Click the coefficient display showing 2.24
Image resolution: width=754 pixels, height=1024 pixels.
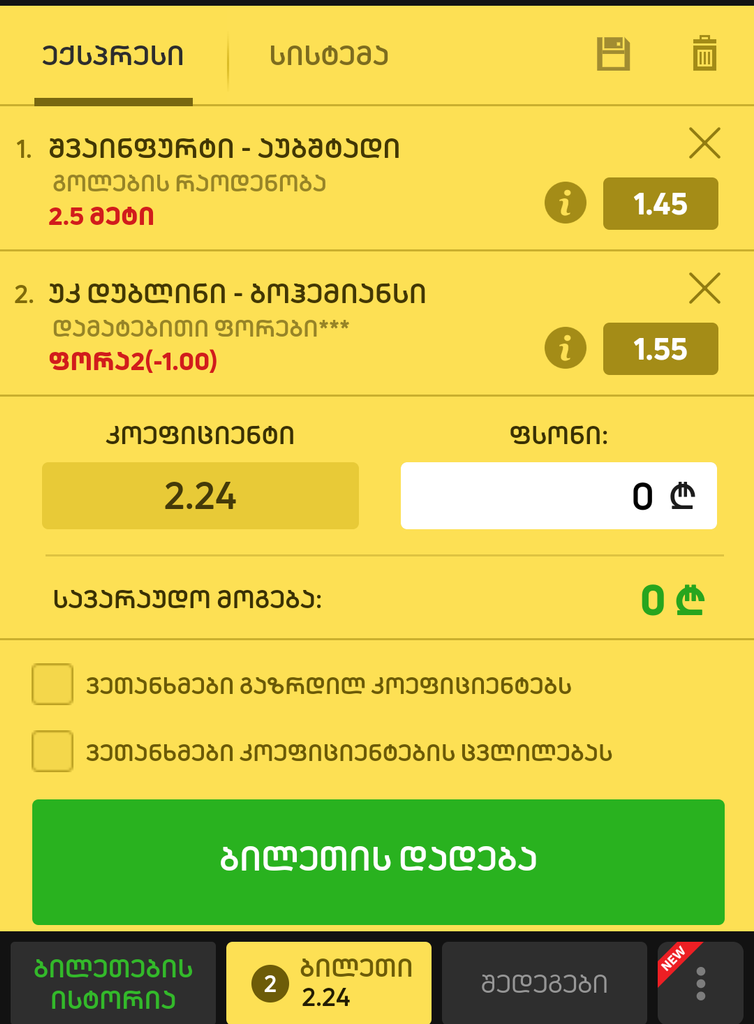click(200, 495)
